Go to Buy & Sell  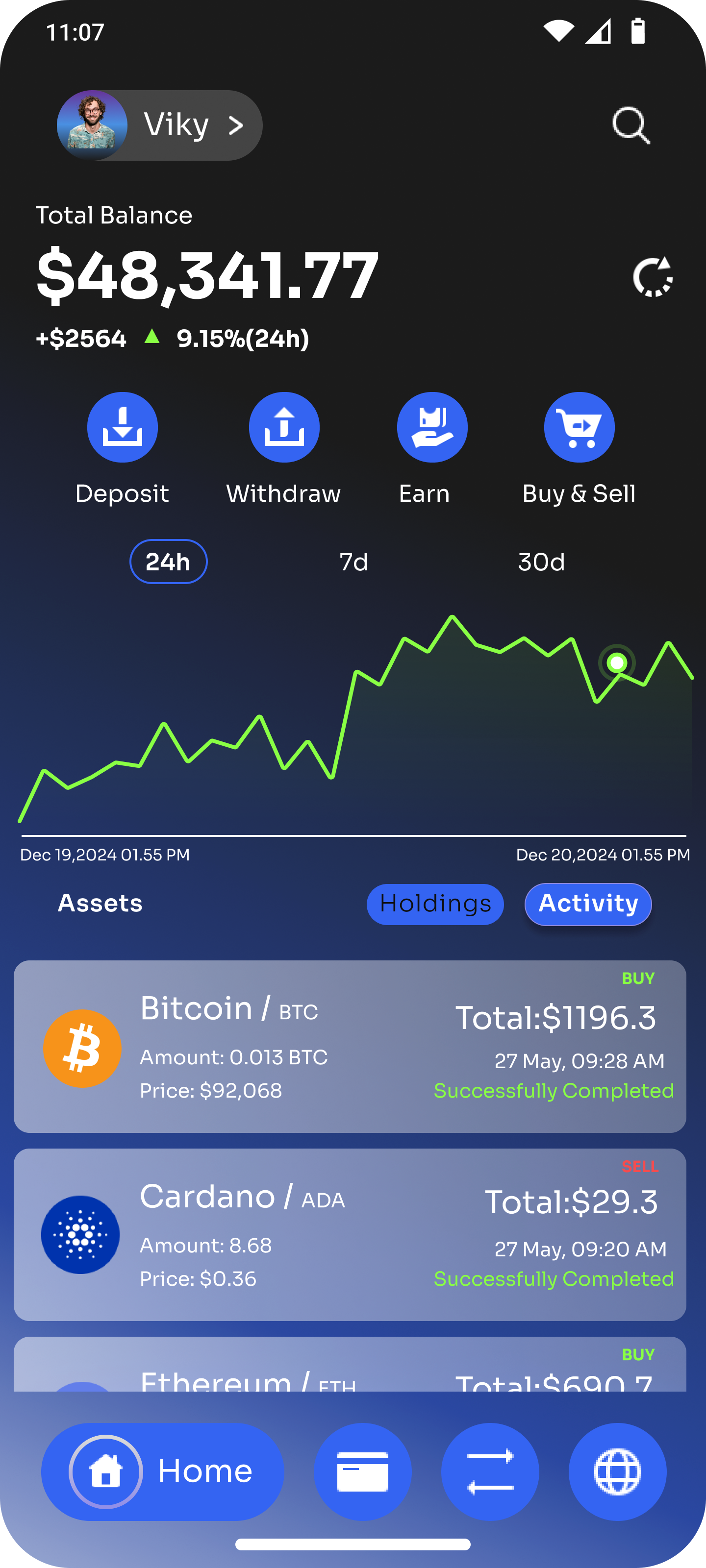(580, 427)
